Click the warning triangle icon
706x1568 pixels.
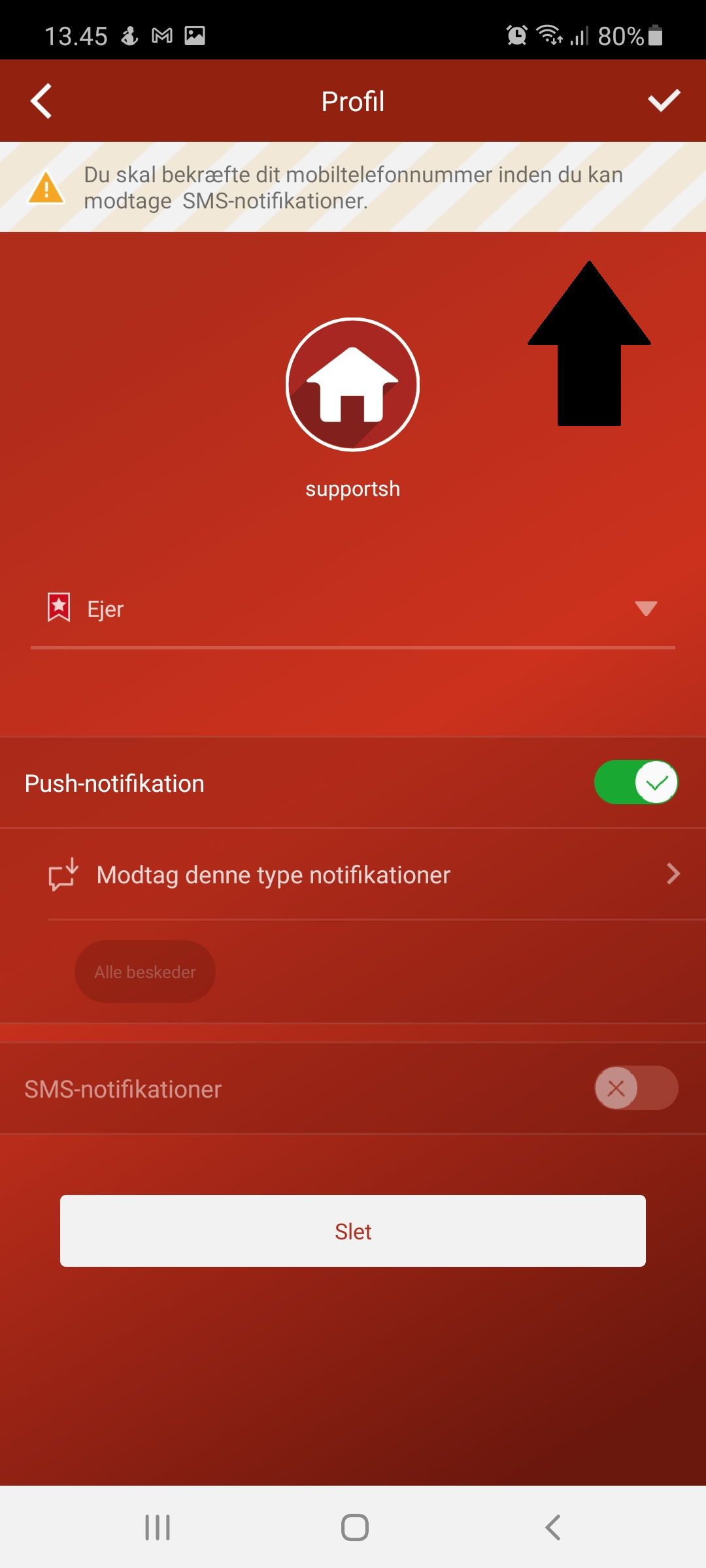tap(44, 189)
